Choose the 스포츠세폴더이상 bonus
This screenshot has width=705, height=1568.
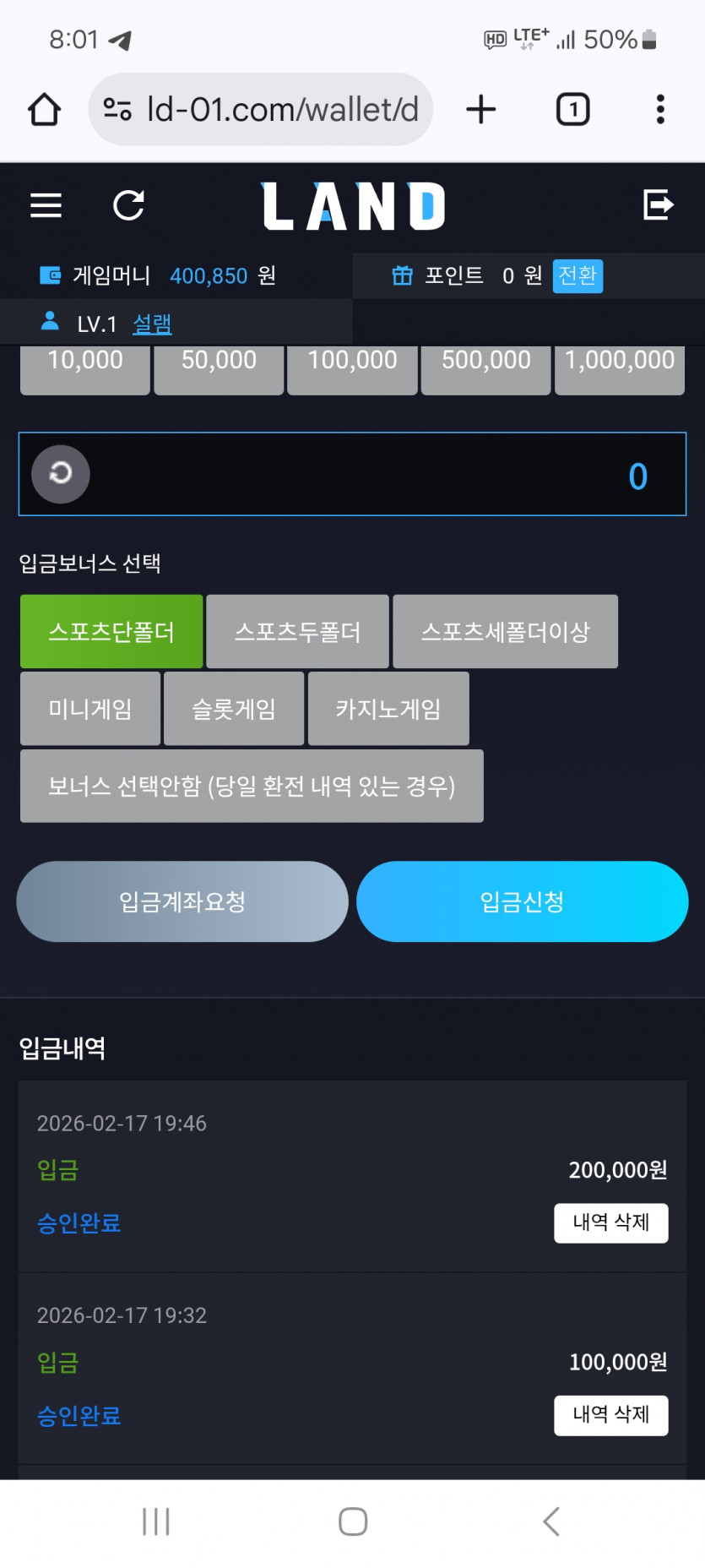point(505,631)
